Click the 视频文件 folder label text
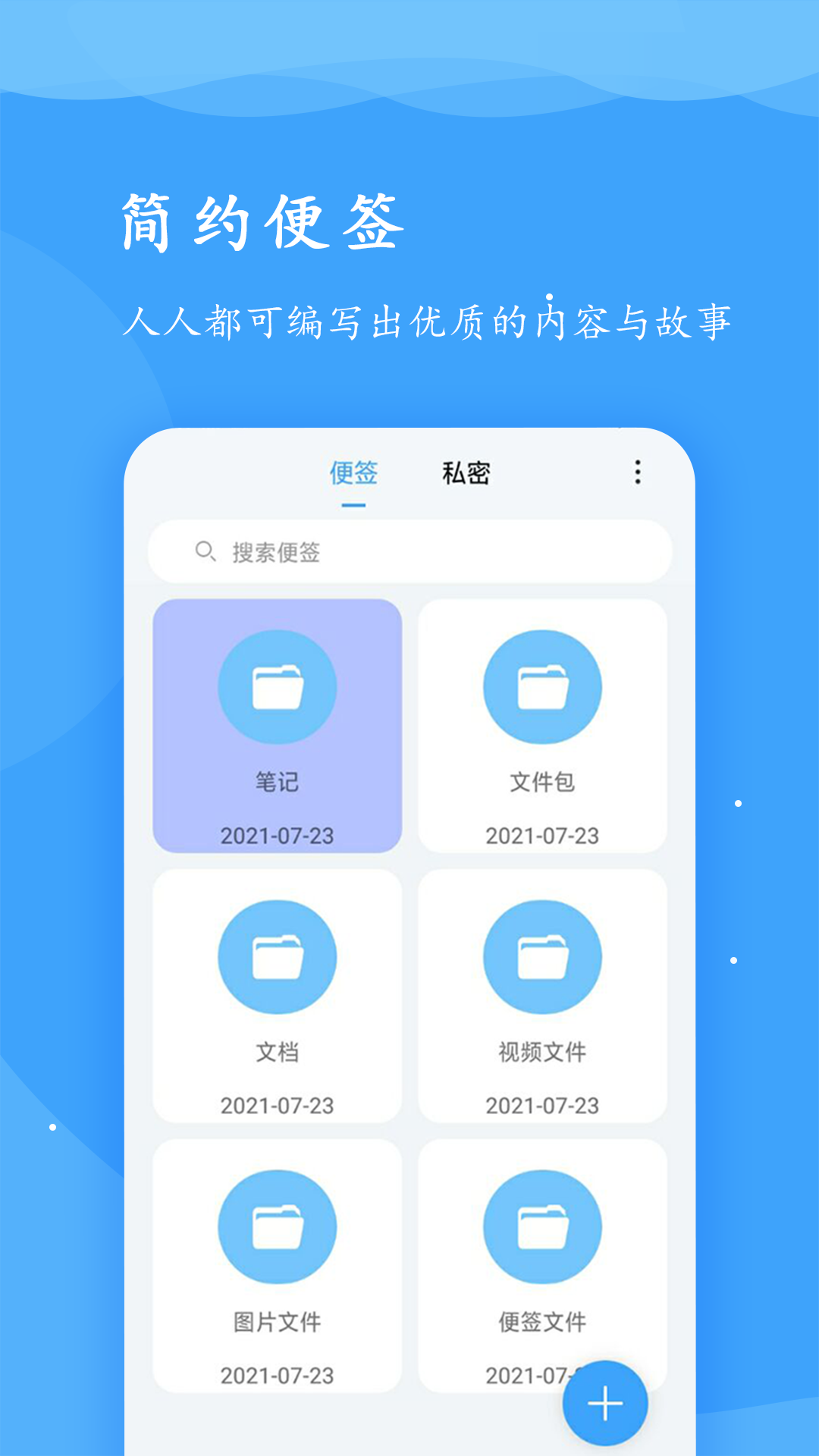Screen dimensions: 819x1456 [542, 1049]
